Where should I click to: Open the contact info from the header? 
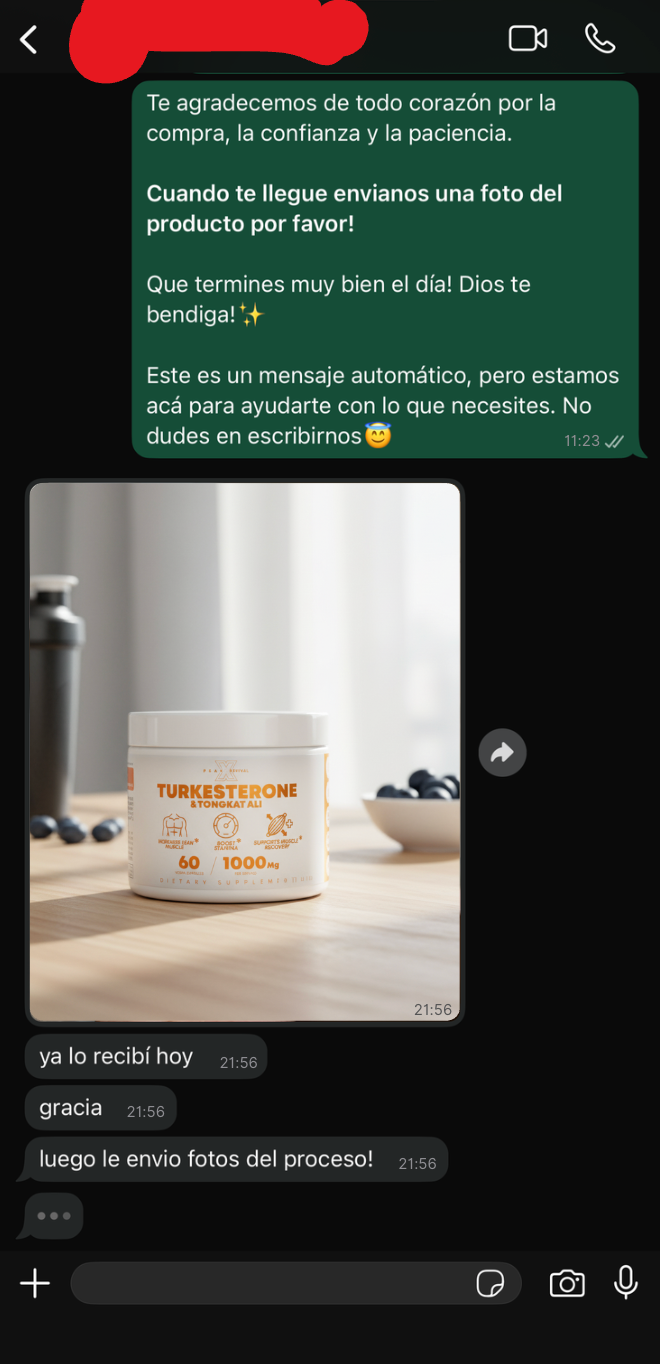(x=220, y=40)
